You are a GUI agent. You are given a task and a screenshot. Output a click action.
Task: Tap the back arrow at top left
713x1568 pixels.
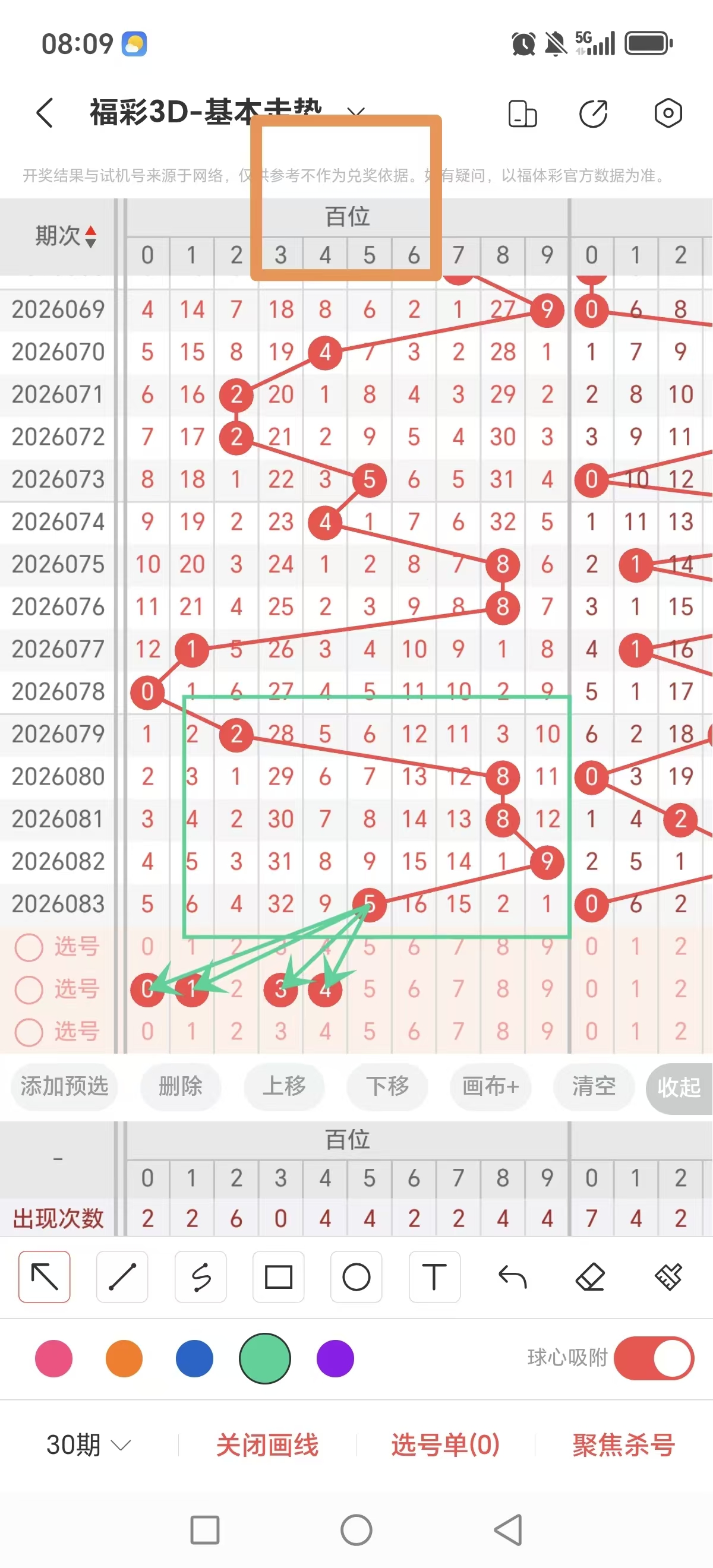[45, 113]
